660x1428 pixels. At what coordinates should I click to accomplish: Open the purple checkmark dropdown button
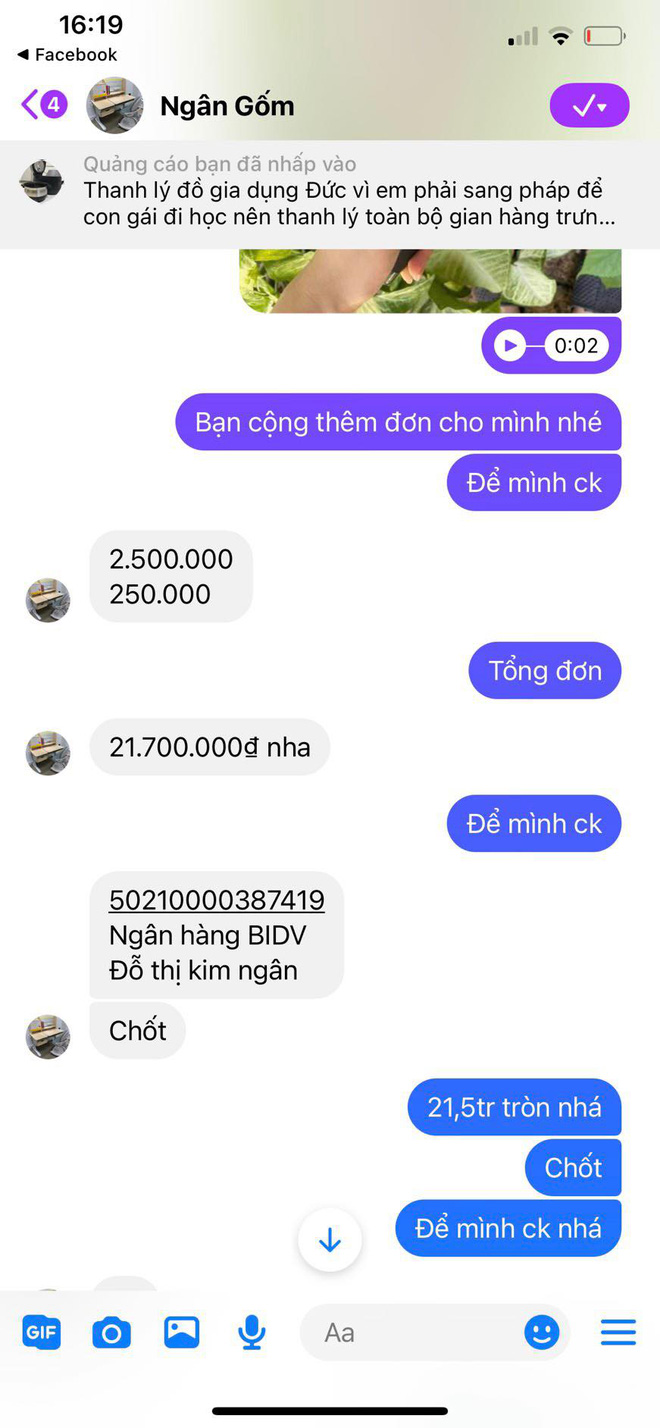pyautogui.click(x=589, y=105)
